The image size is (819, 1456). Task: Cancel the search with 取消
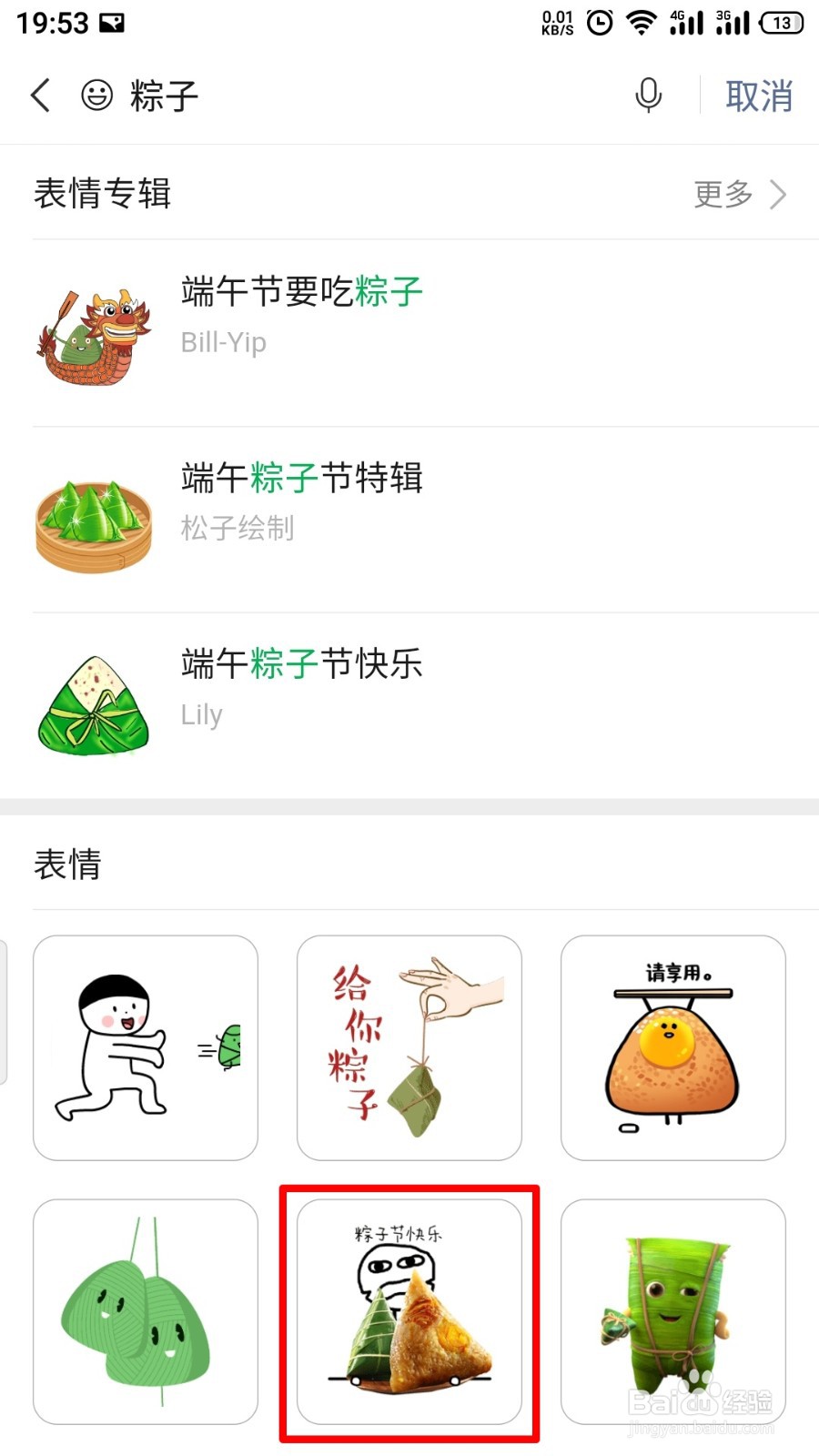758,96
